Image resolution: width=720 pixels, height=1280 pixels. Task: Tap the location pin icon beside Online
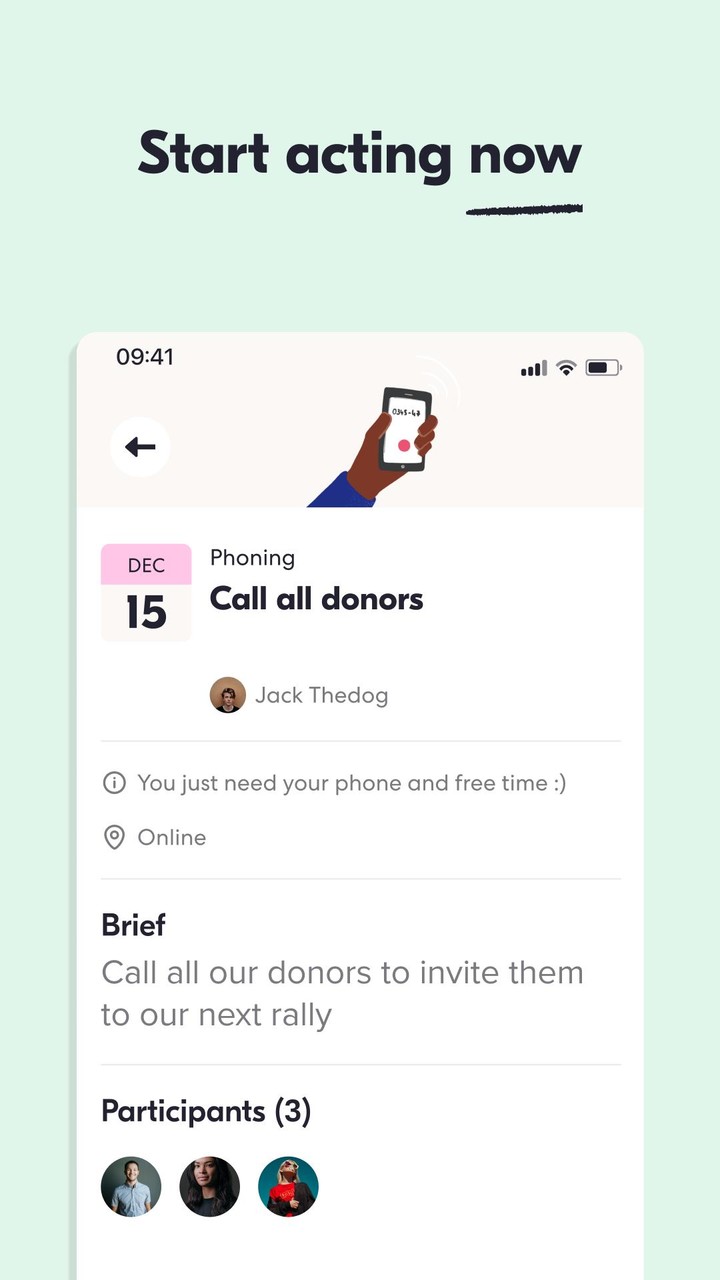pyautogui.click(x=113, y=838)
